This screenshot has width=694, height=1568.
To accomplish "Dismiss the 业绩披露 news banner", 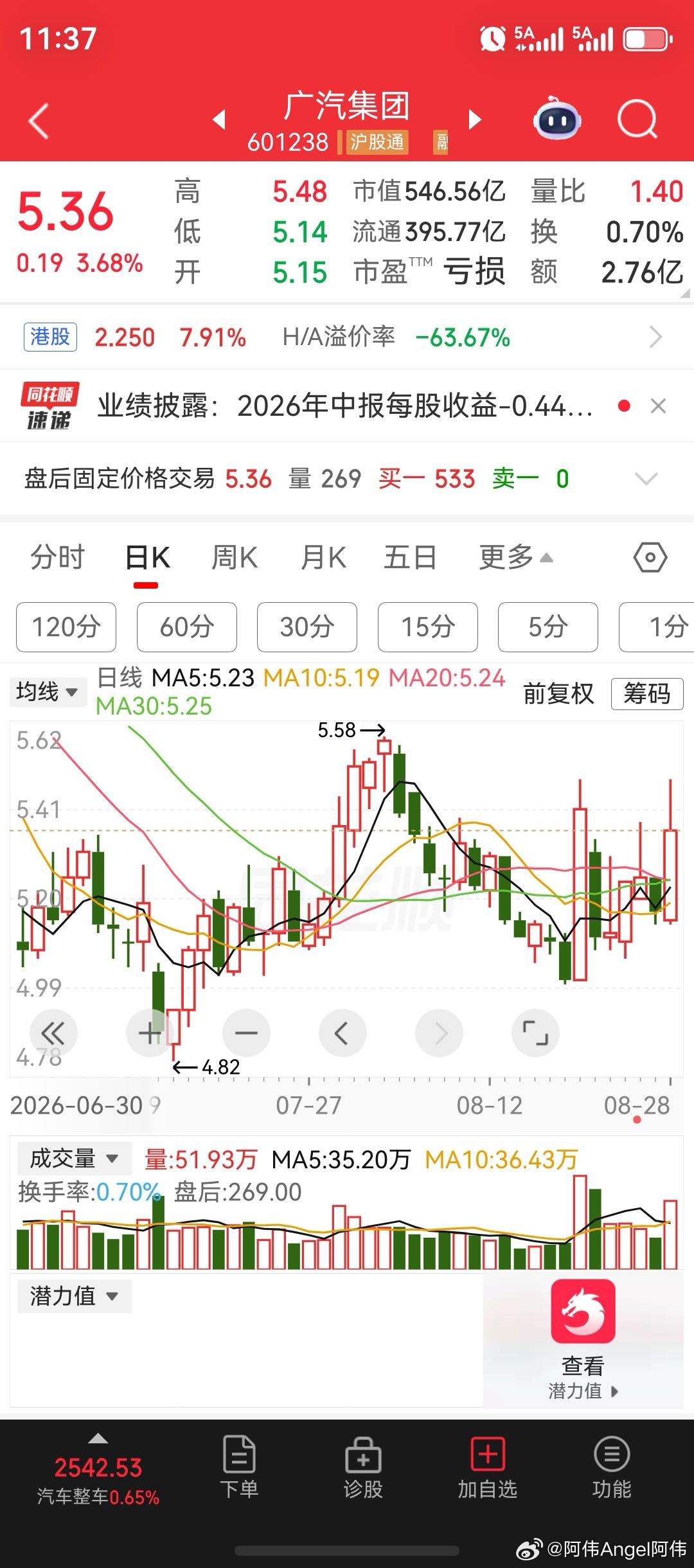I will [x=658, y=406].
